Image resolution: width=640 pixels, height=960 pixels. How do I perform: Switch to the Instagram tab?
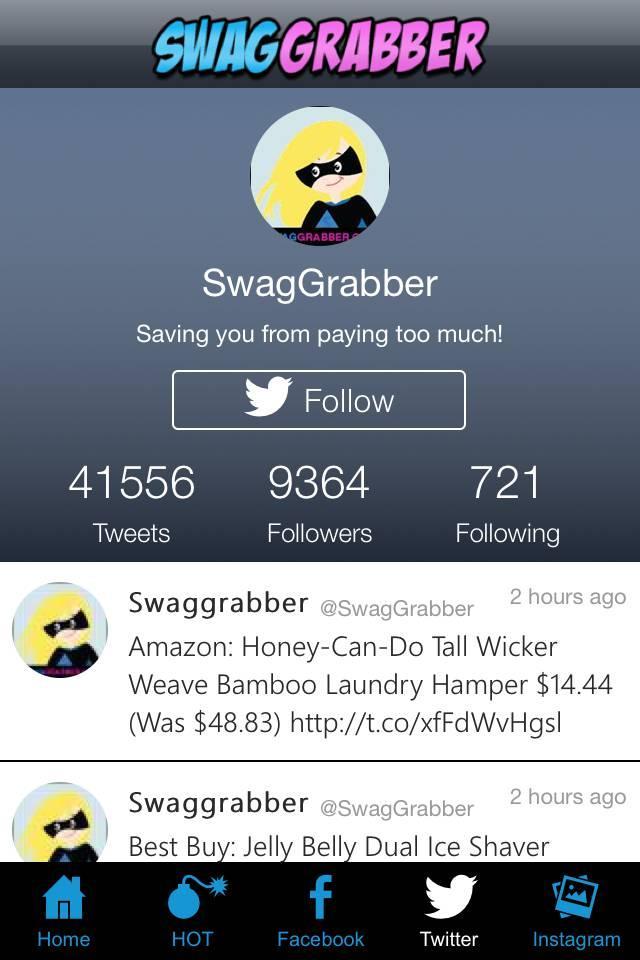point(576,911)
